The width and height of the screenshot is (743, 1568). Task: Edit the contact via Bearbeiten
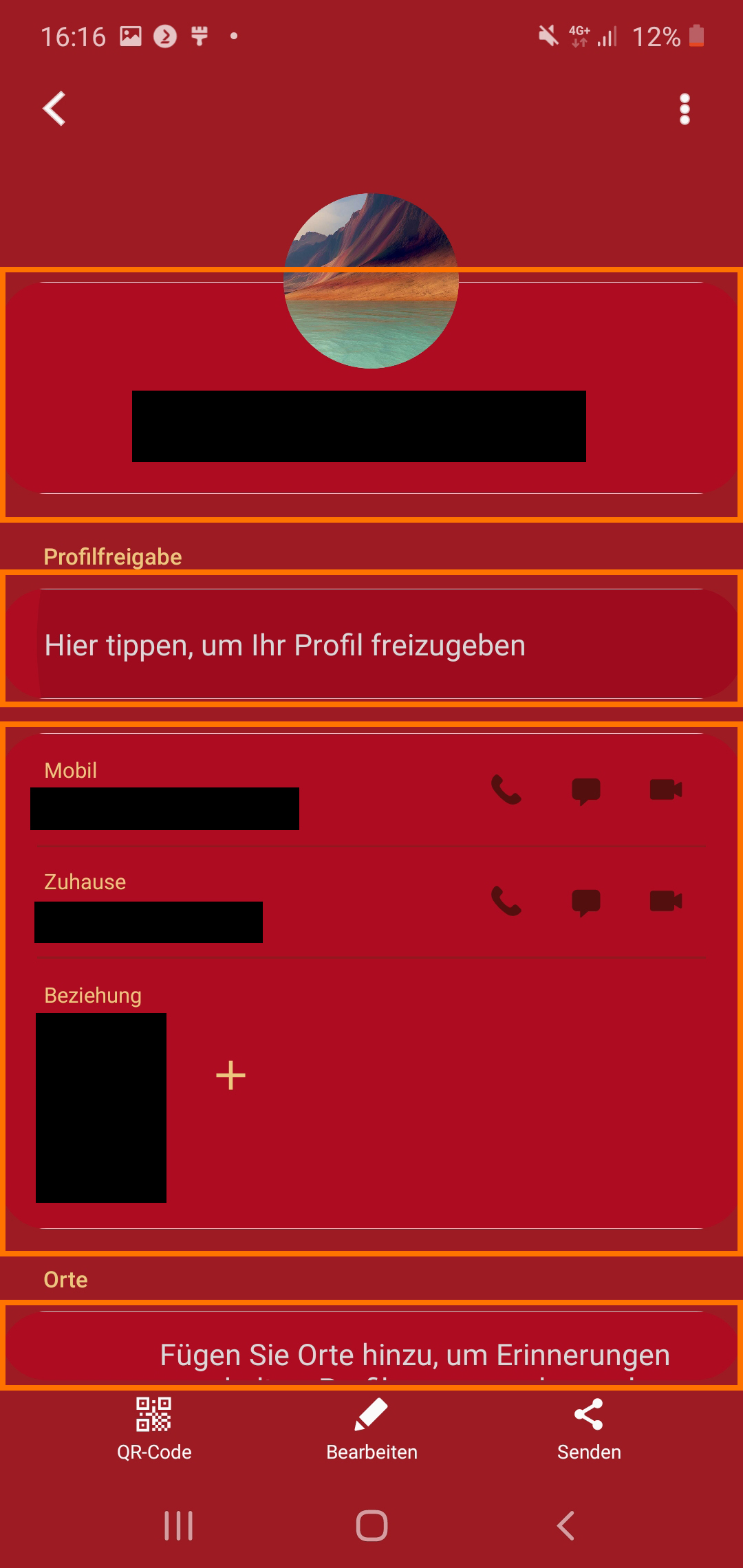[x=371, y=1428]
